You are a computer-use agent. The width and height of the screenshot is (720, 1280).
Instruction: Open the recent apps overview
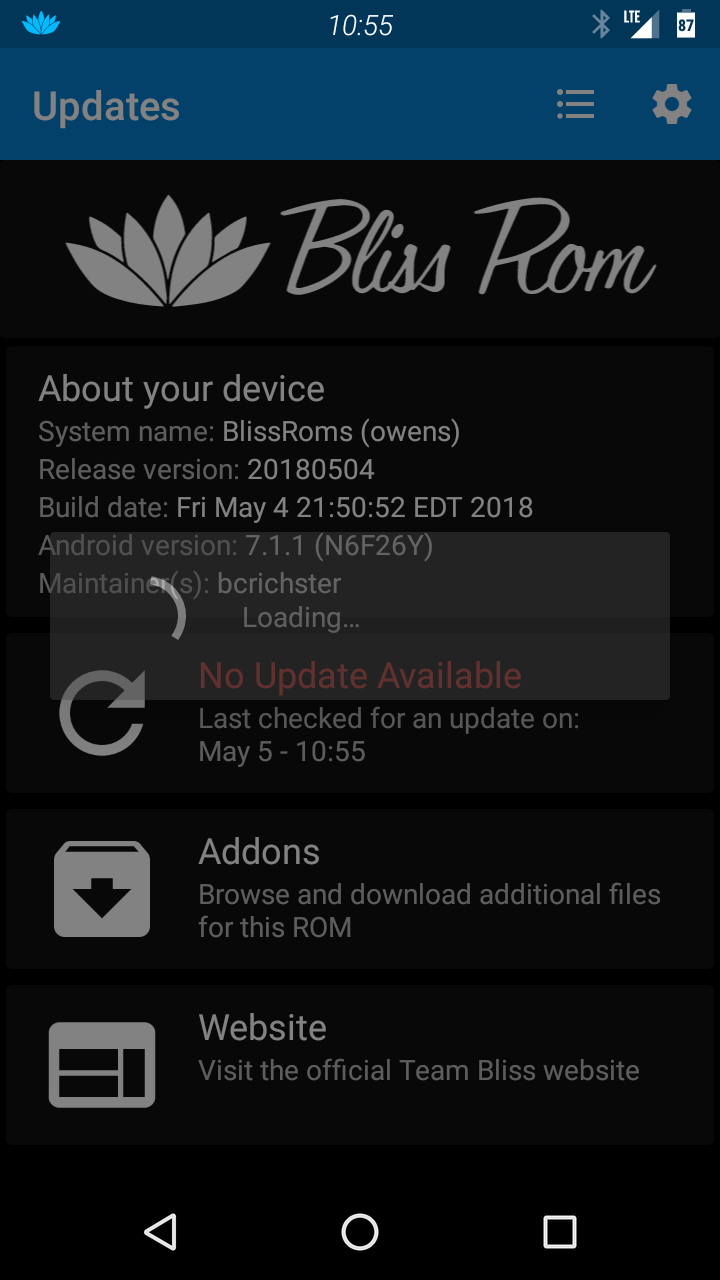(x=560, y=1232)
